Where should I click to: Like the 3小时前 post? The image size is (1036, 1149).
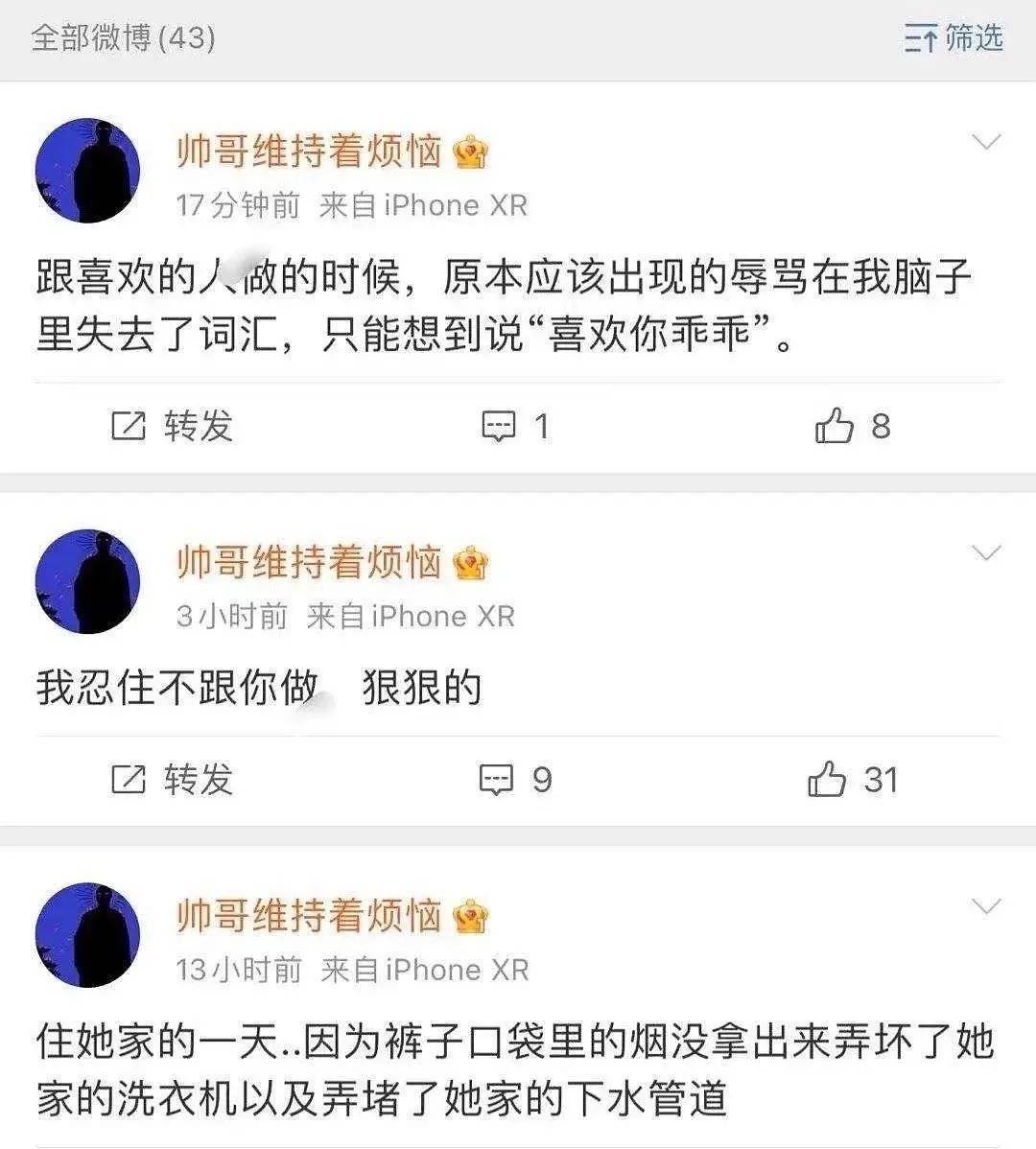[852, 780]
